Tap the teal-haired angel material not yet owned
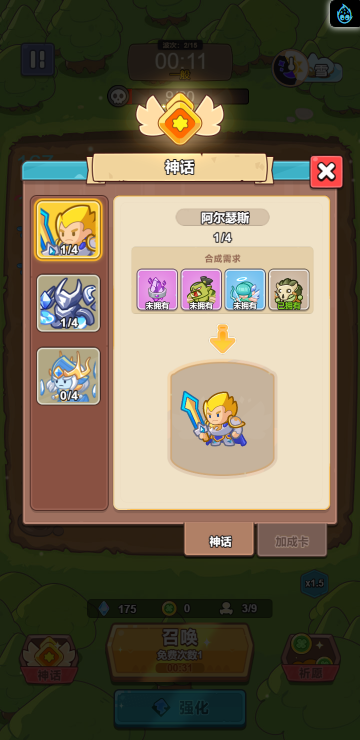360x740 pixels. (245, 290)
